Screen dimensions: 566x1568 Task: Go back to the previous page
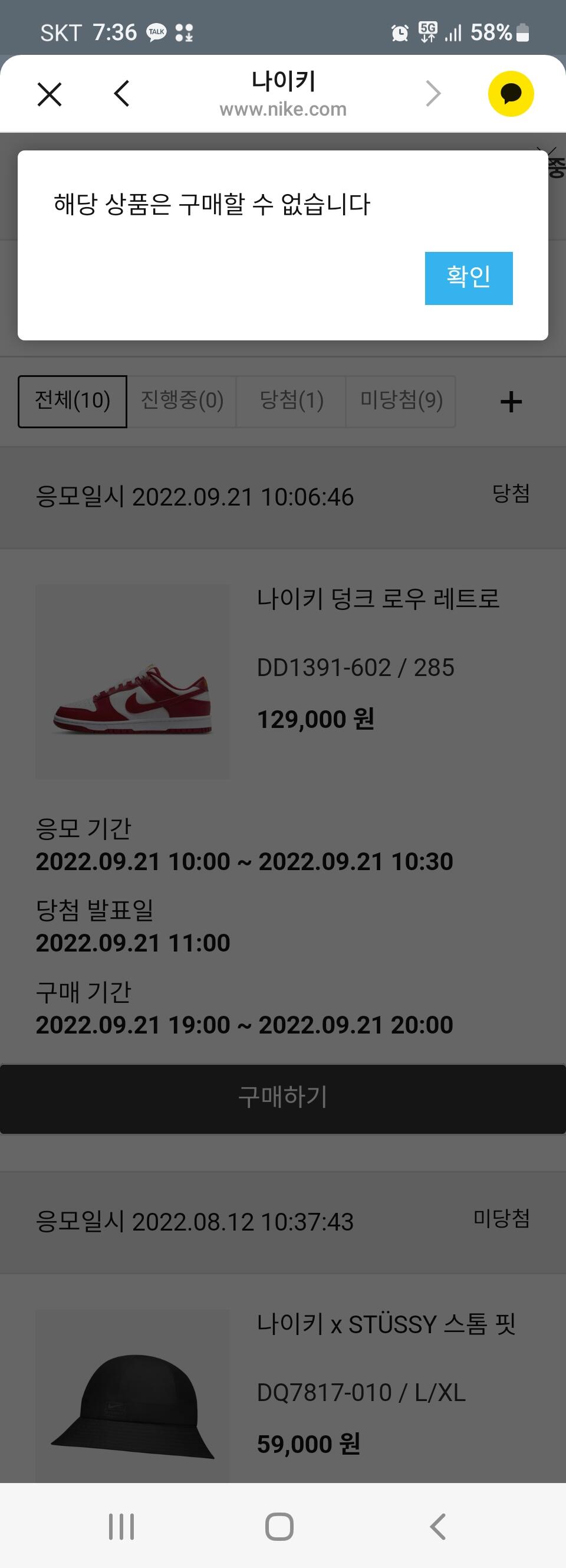pos(121,94)
